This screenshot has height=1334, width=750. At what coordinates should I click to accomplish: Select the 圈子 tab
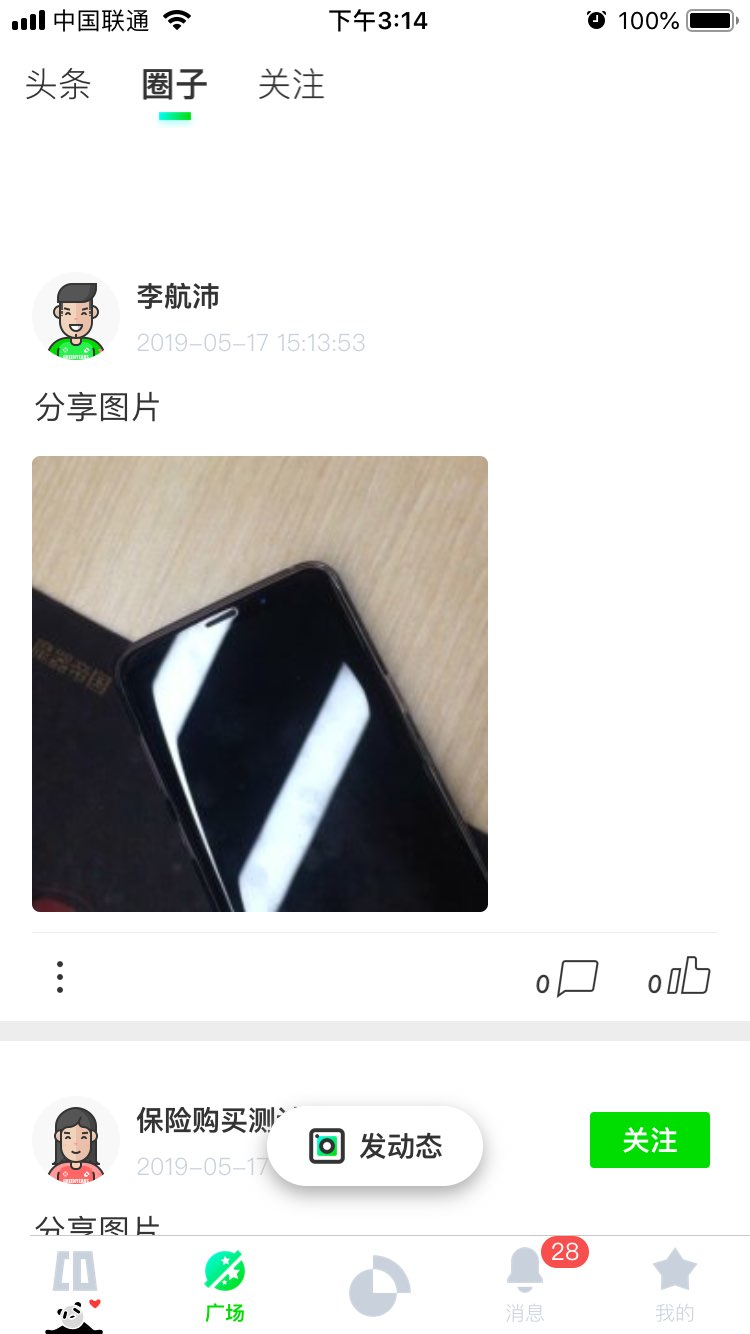tap(175, 86)
